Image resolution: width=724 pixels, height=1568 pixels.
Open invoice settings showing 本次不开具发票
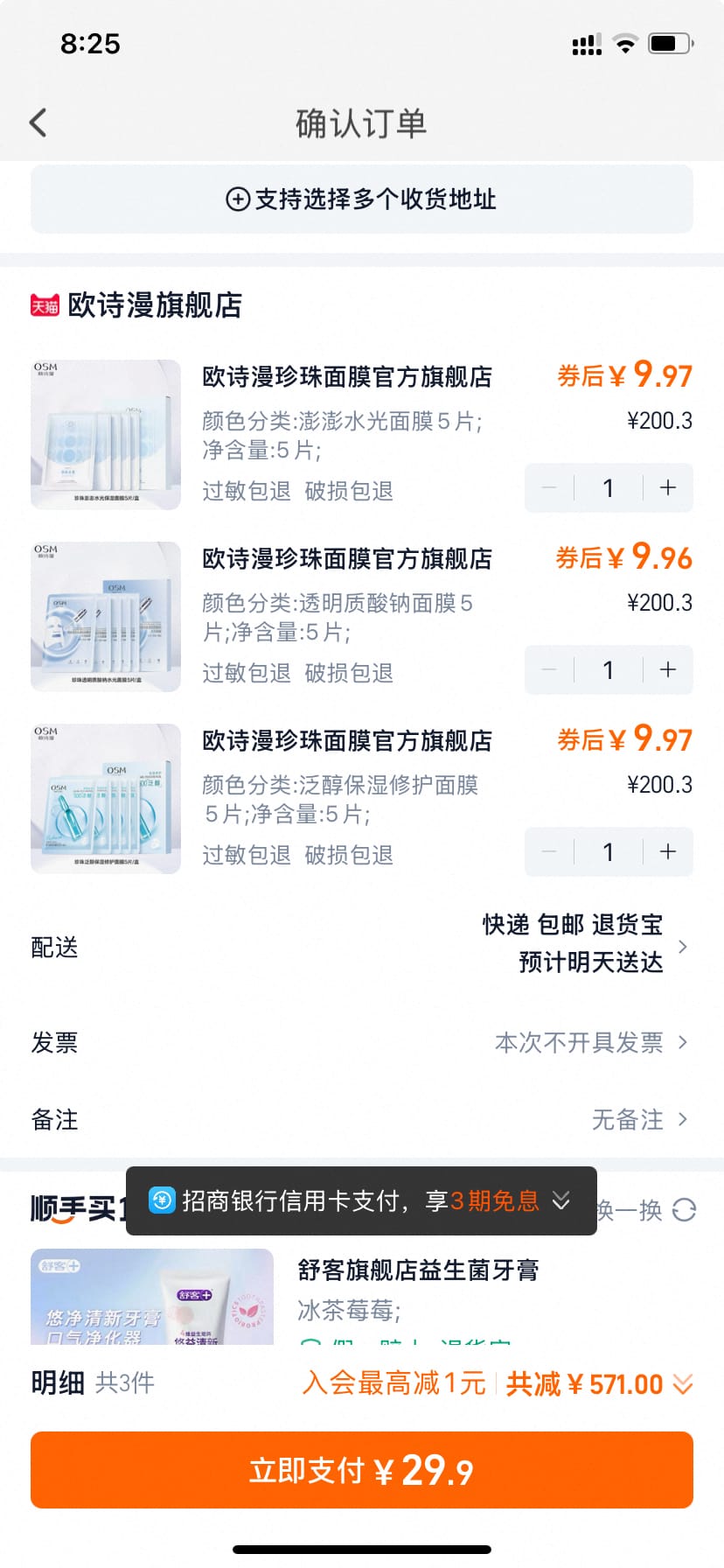coord(685,1042)
